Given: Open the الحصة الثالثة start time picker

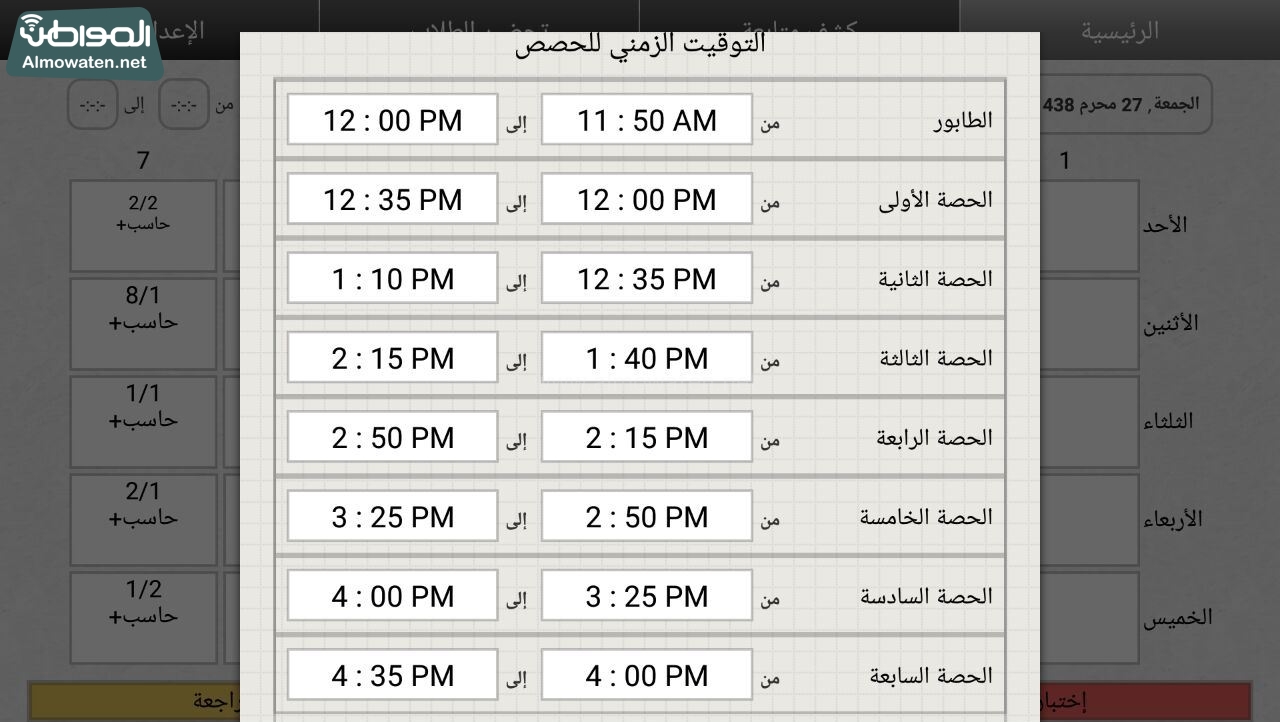Looking at the screenshot, I should pos(646,358).
